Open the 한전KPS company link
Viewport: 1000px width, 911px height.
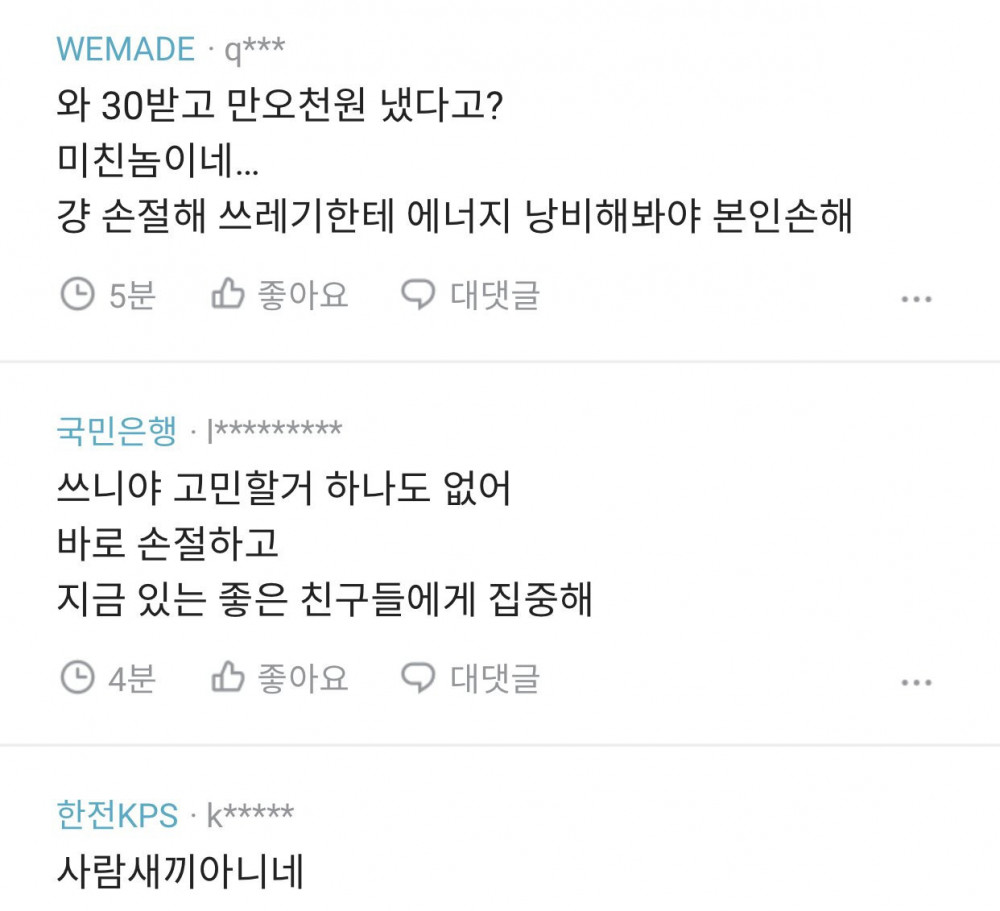pyautogui.click(x=117, y=815)
